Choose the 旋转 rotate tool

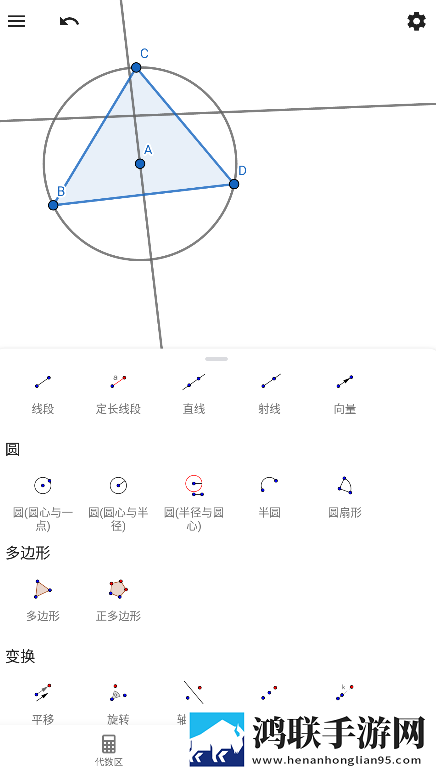point(118,704)
